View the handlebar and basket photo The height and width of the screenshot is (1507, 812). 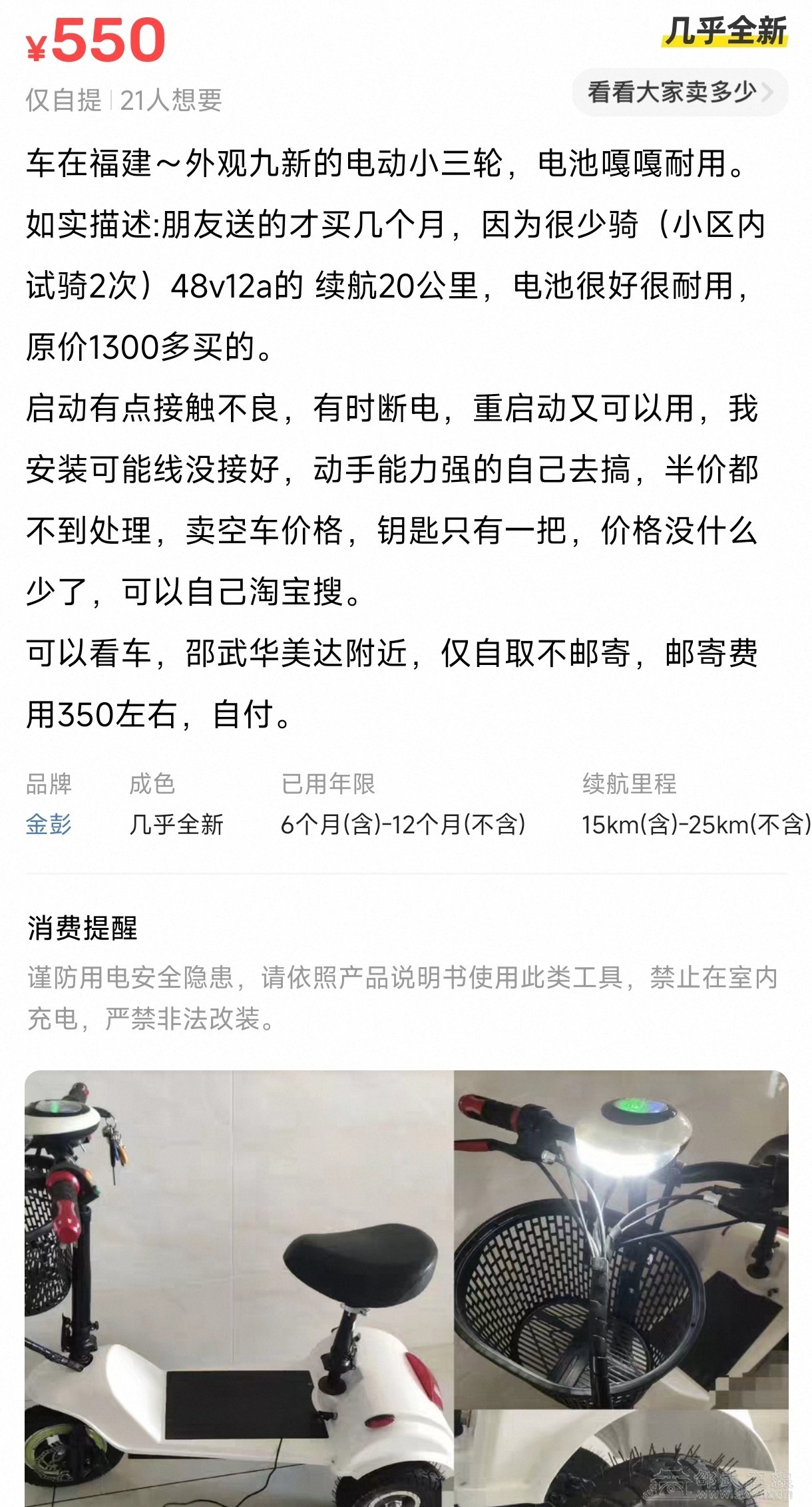[620, 1238]
